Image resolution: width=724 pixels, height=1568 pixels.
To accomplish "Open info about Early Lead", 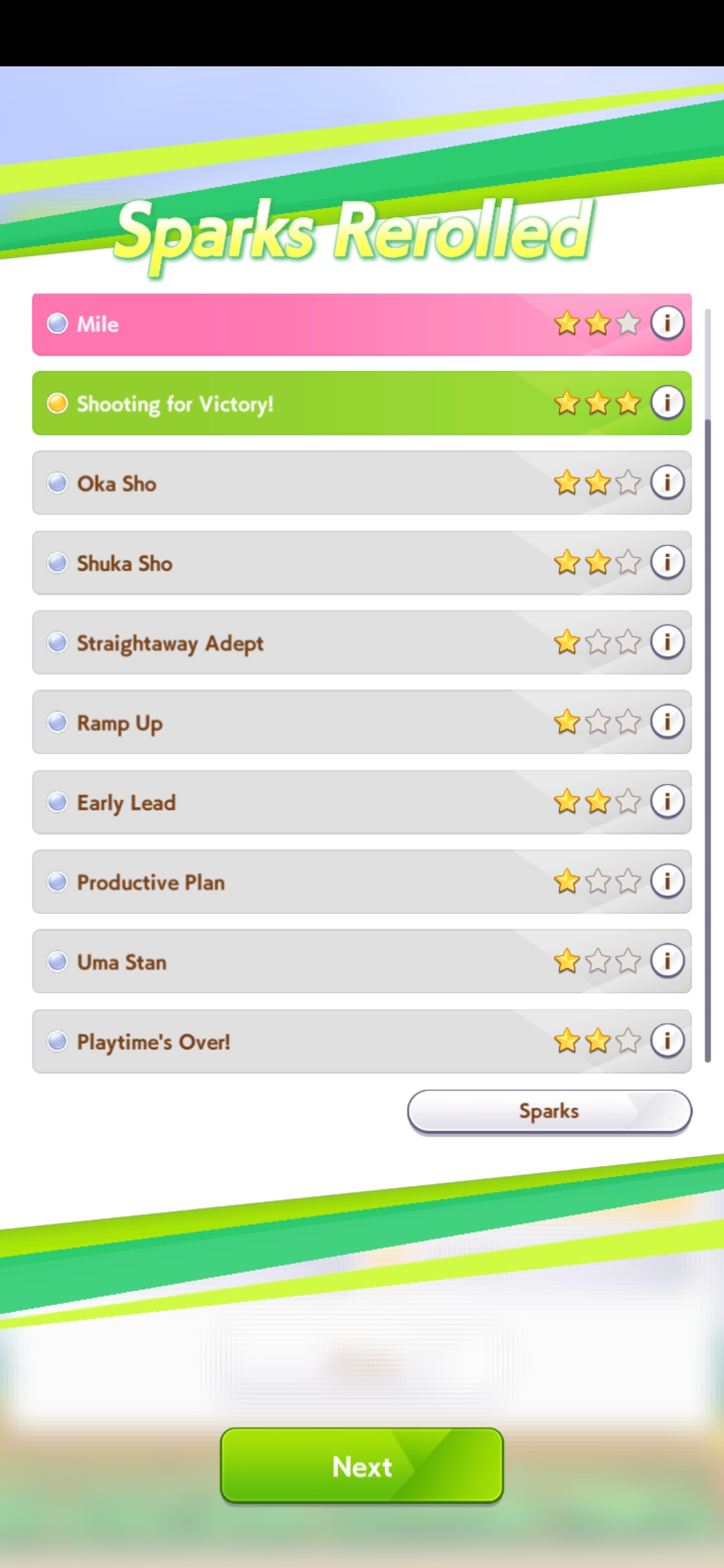I will point(667,801).
